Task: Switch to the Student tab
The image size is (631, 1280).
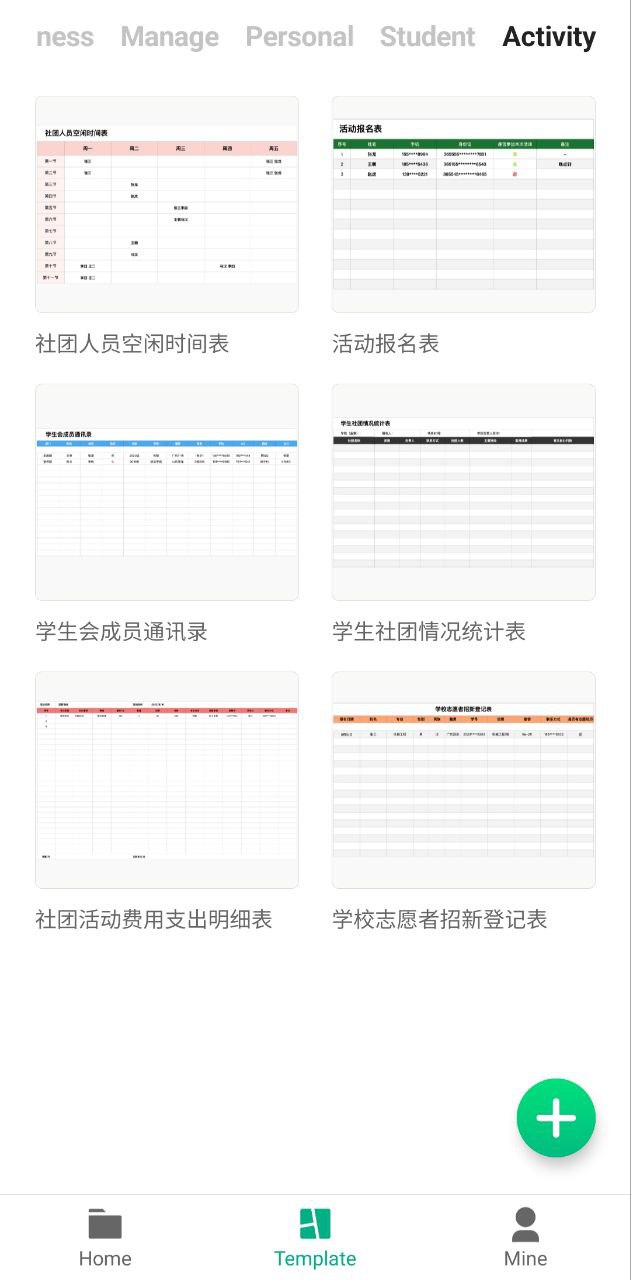Action: pos(427,37)
